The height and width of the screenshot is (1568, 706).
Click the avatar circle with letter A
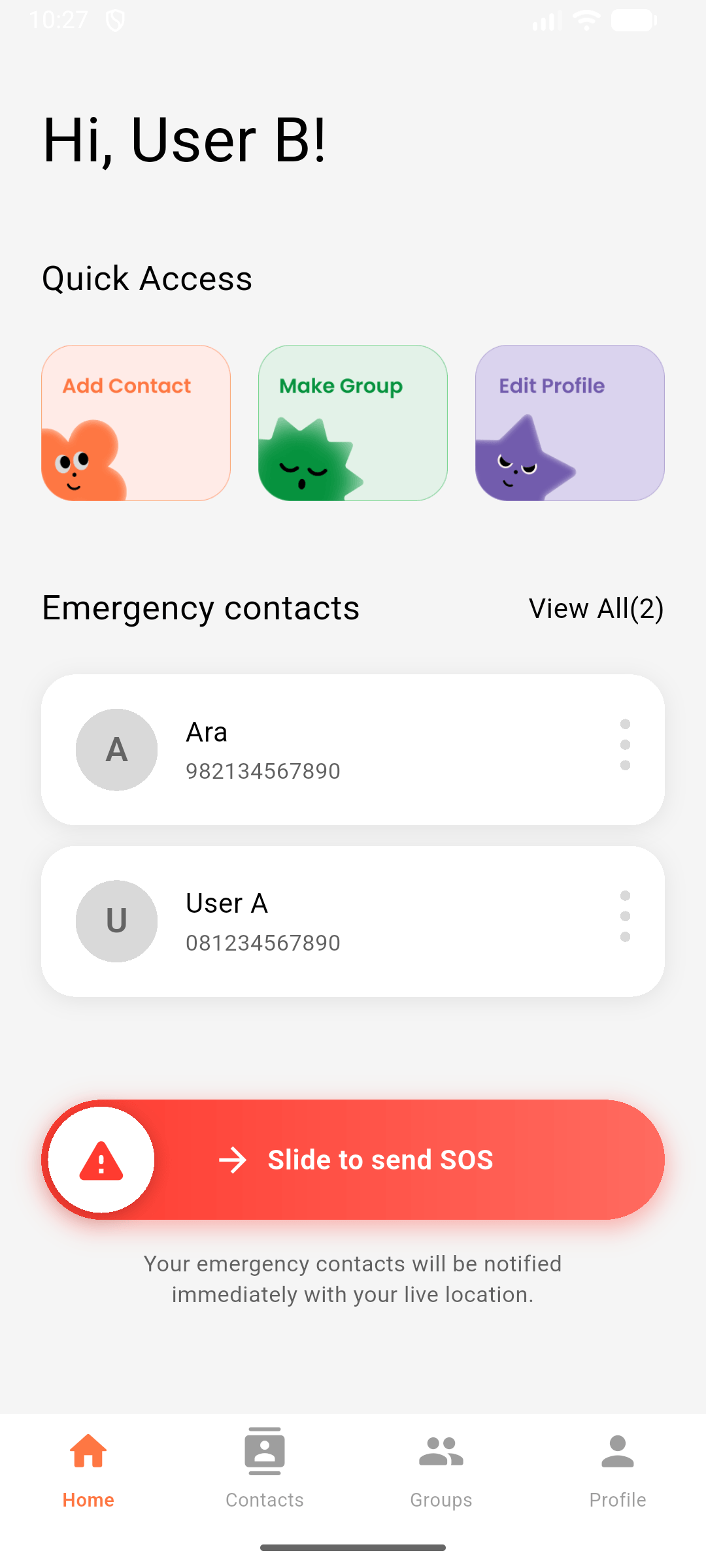(116, 749)
